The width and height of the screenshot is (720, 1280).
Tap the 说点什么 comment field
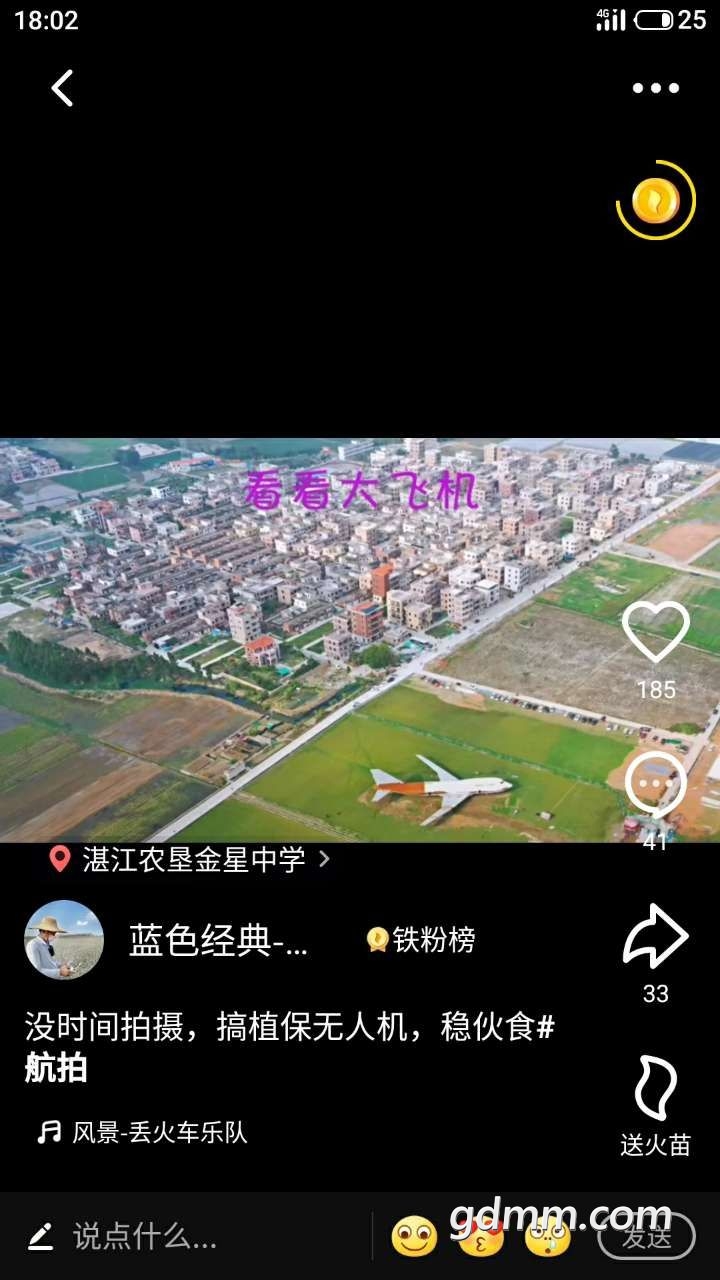(145, 1237)
